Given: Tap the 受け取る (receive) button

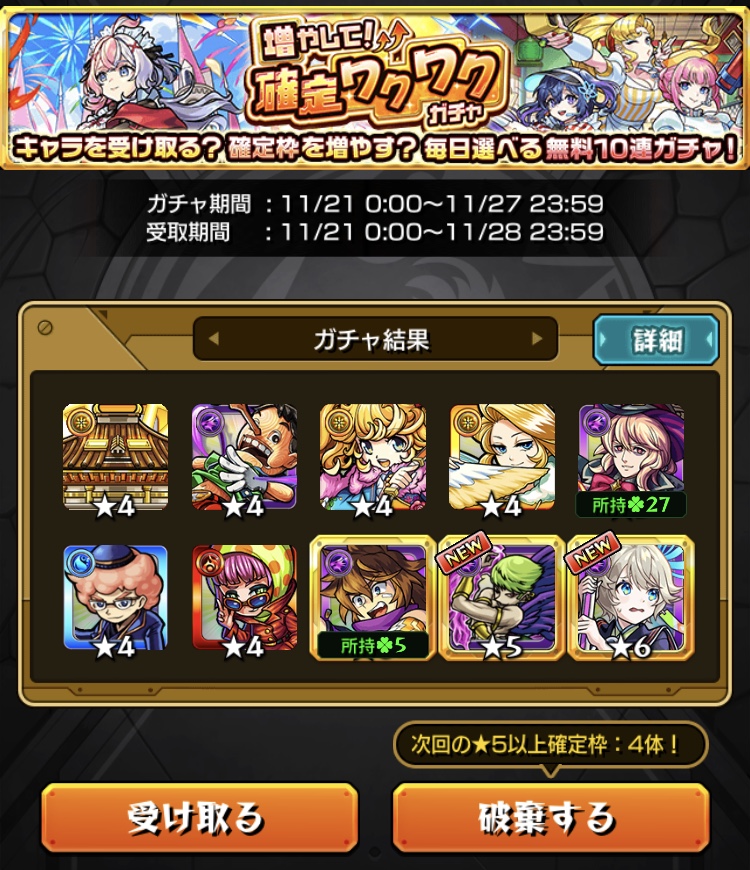Looking at the screenshot, I should (199, 818).
